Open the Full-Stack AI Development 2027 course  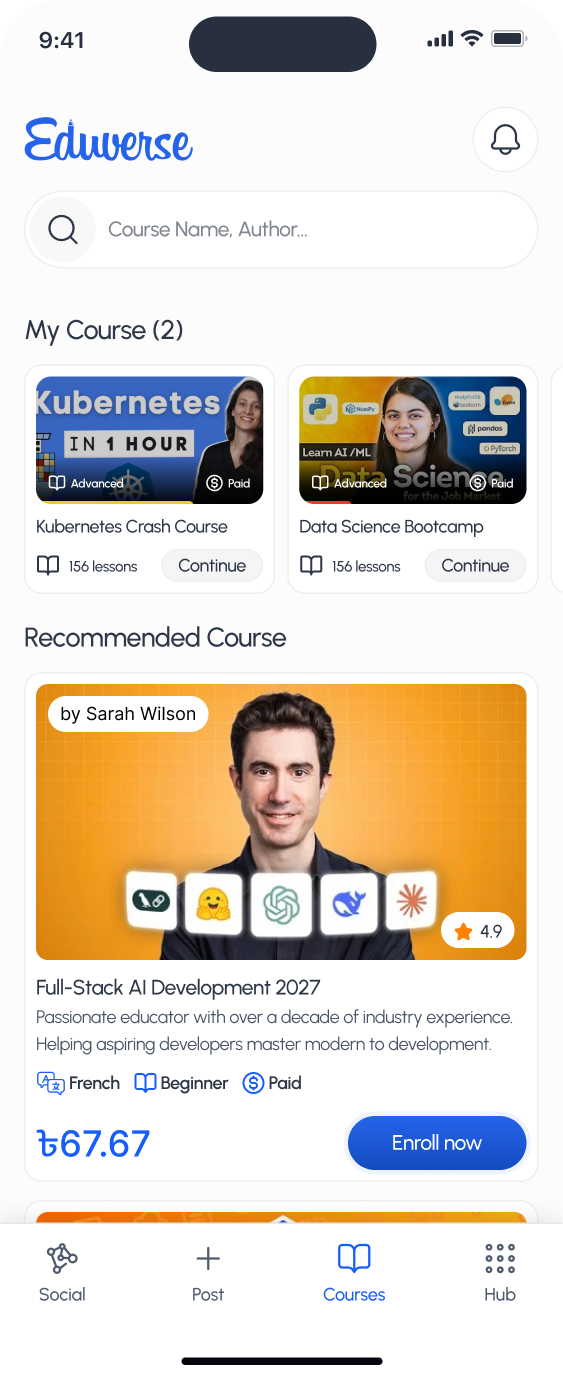click(281, 927)
